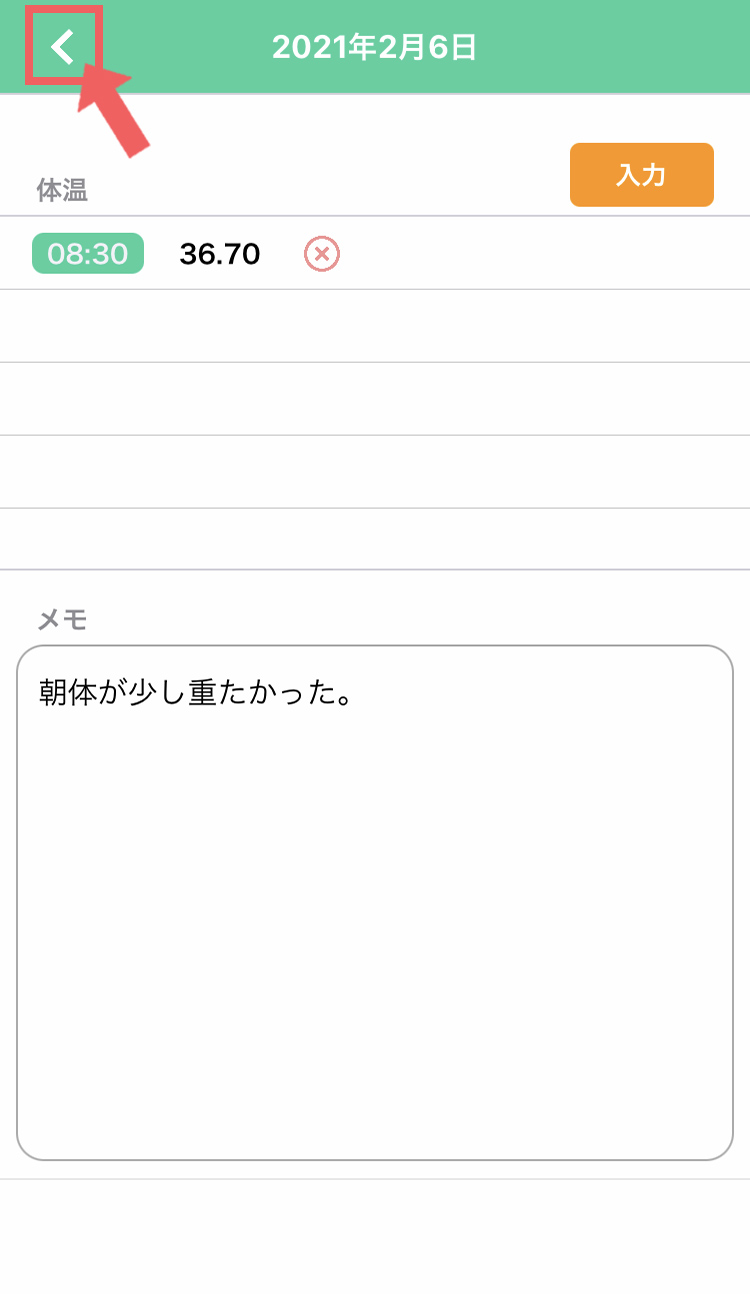Delete the 36.70 temperature entry
Viewport: 750px width, 1294px height.
click(322, 254)
